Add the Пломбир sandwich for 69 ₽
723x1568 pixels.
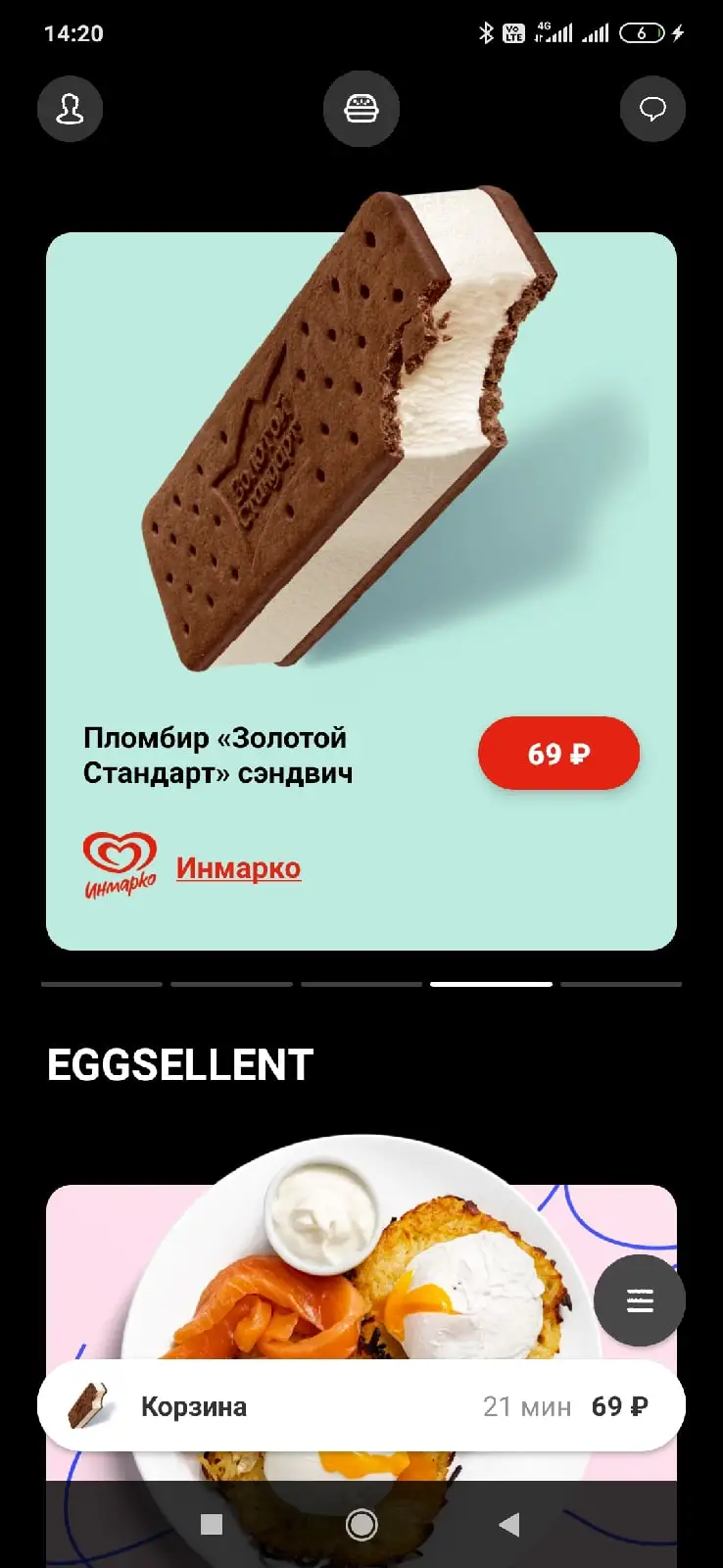click(x=558, y=754)
